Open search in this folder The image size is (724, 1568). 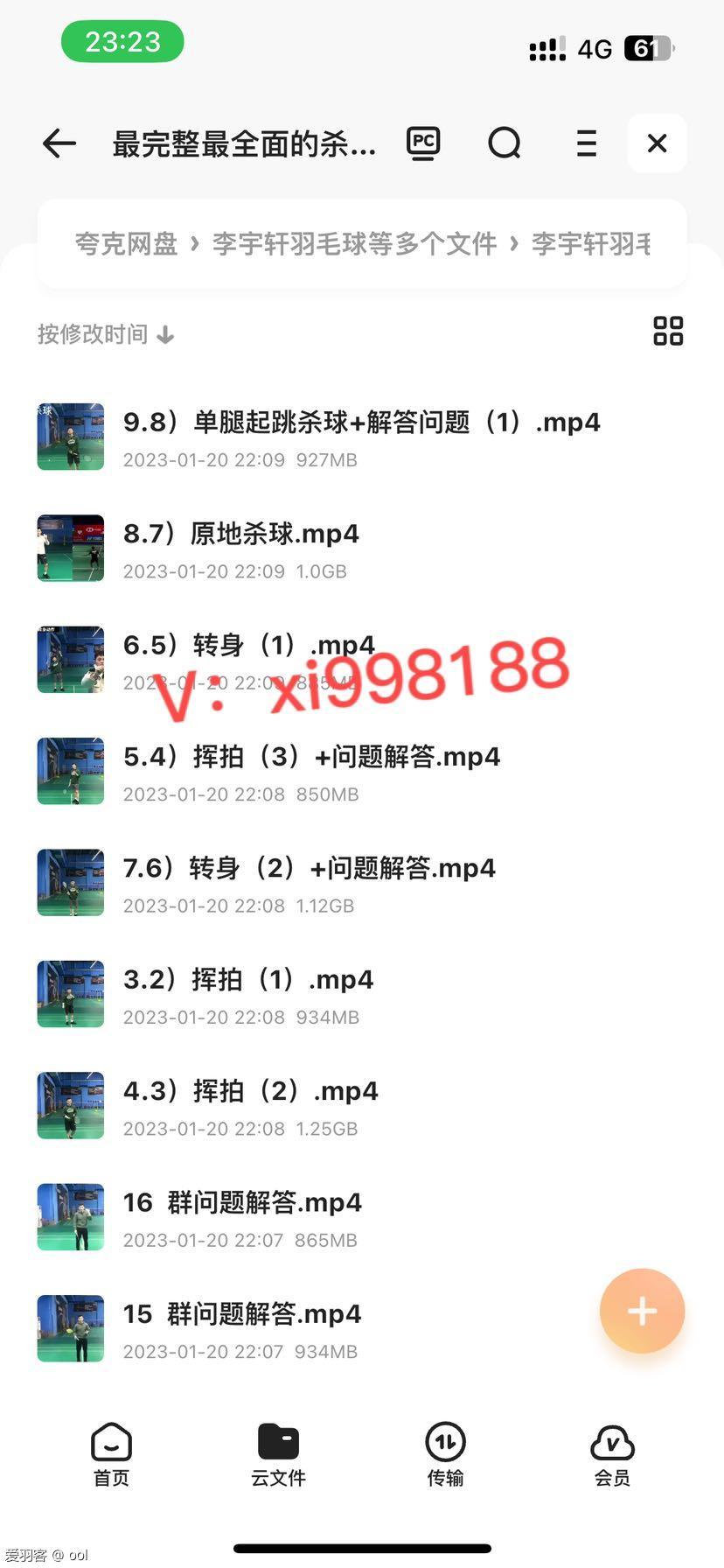click(504, 143)
